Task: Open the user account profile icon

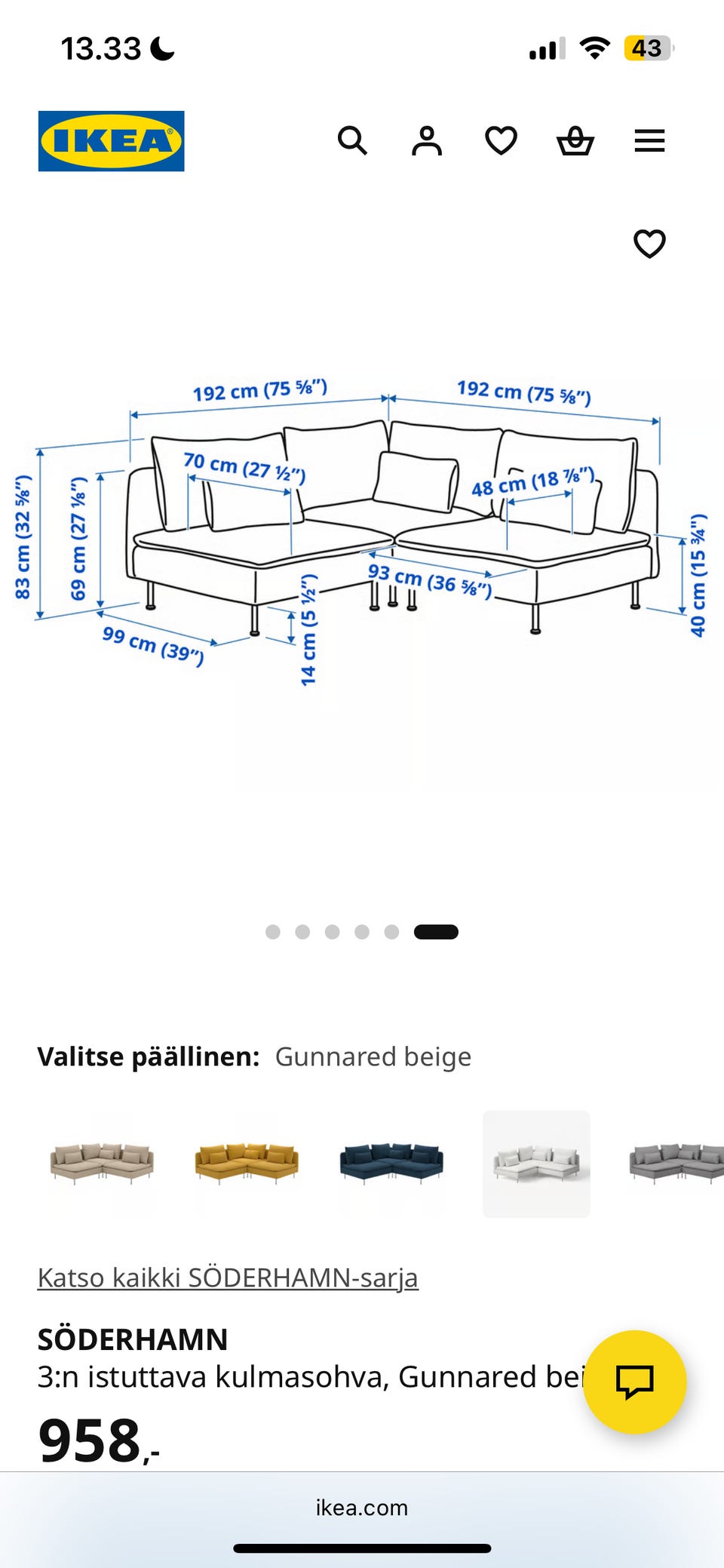Action: pos(427,141)
